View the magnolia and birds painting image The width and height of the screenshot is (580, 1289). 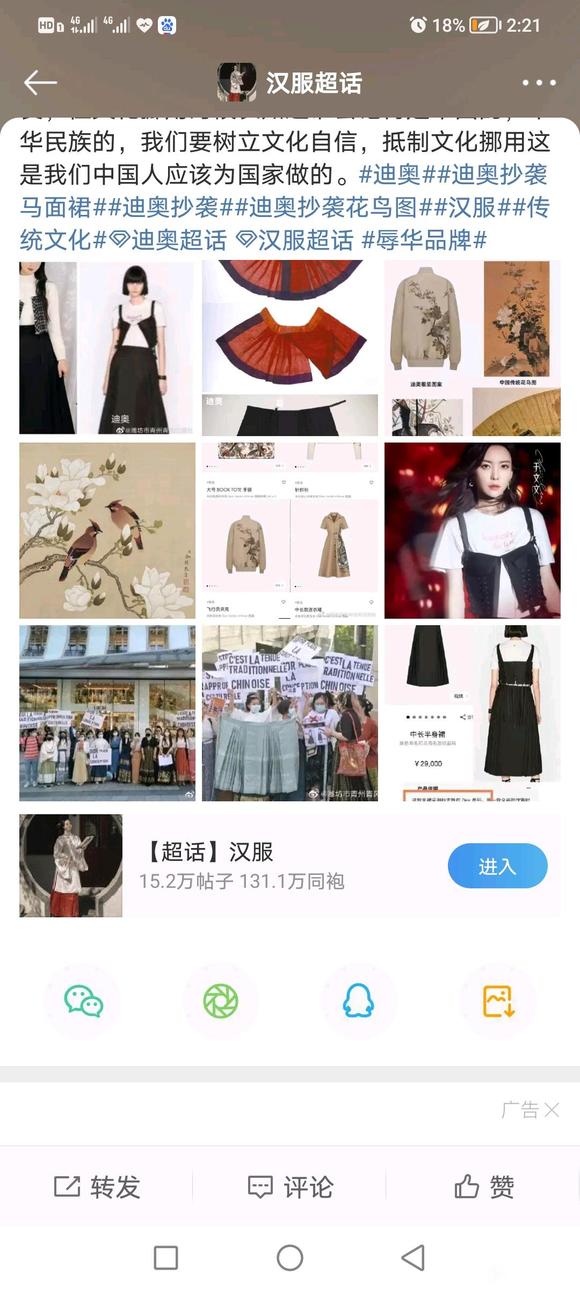(x=107, y=530)
